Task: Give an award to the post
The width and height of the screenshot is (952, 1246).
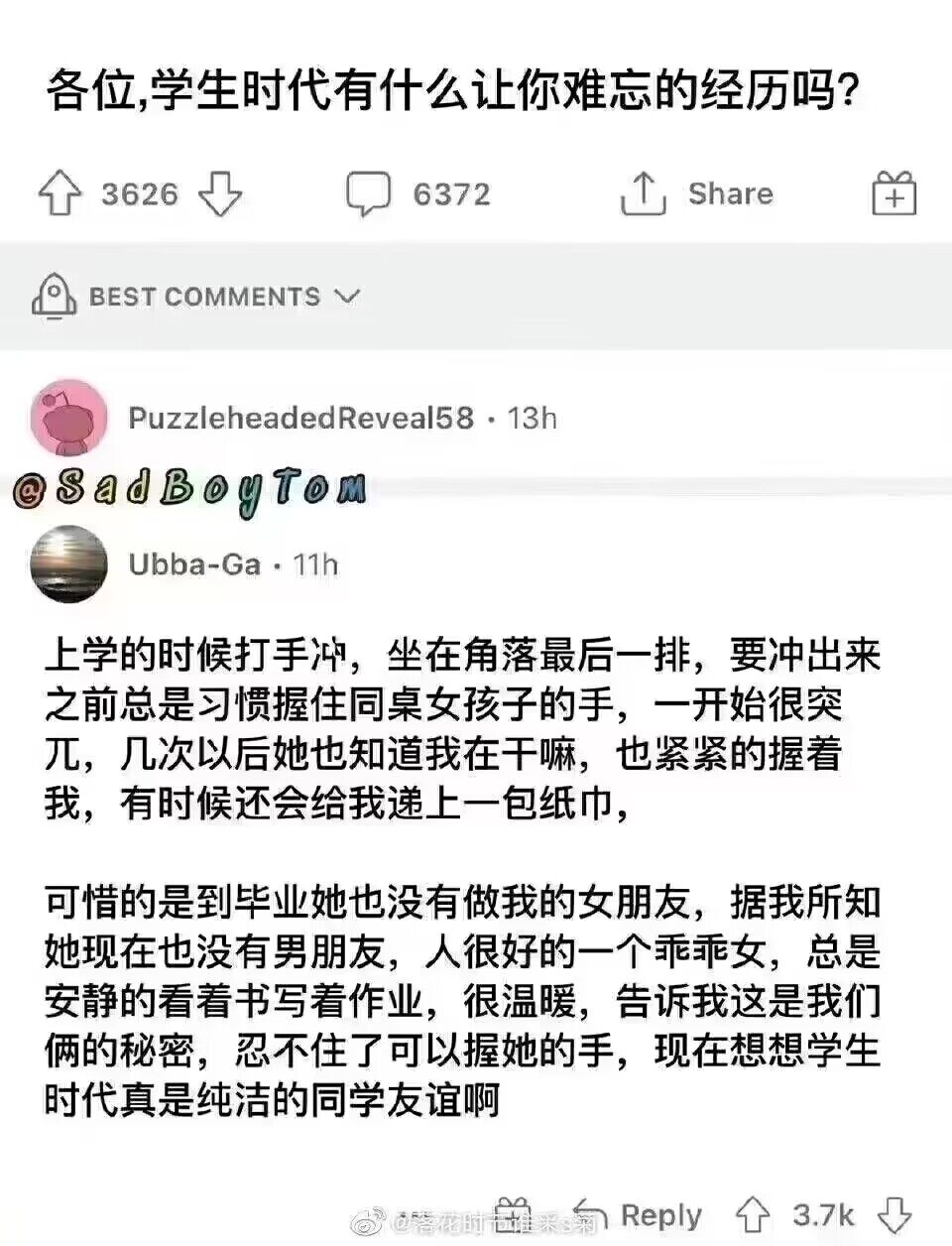Action: pyautogui.click(x=893, y=193)
